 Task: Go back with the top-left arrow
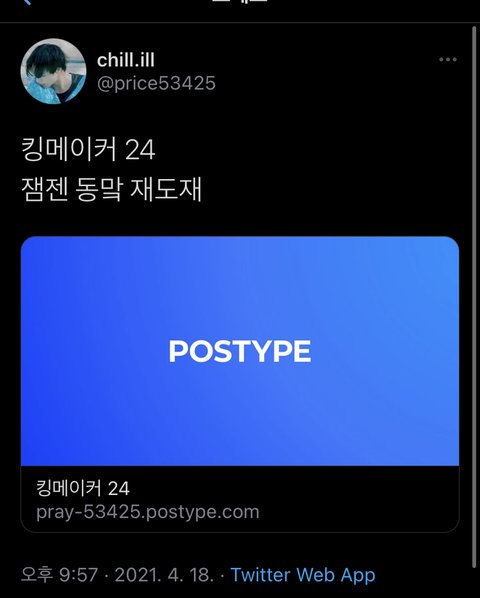[x=26, y=2]
